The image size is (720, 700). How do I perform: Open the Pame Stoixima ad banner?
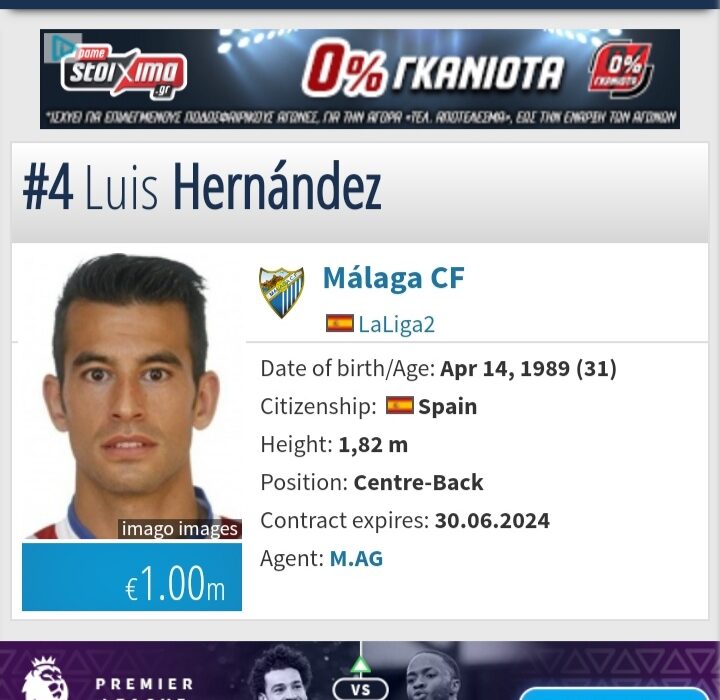(360, 79)
